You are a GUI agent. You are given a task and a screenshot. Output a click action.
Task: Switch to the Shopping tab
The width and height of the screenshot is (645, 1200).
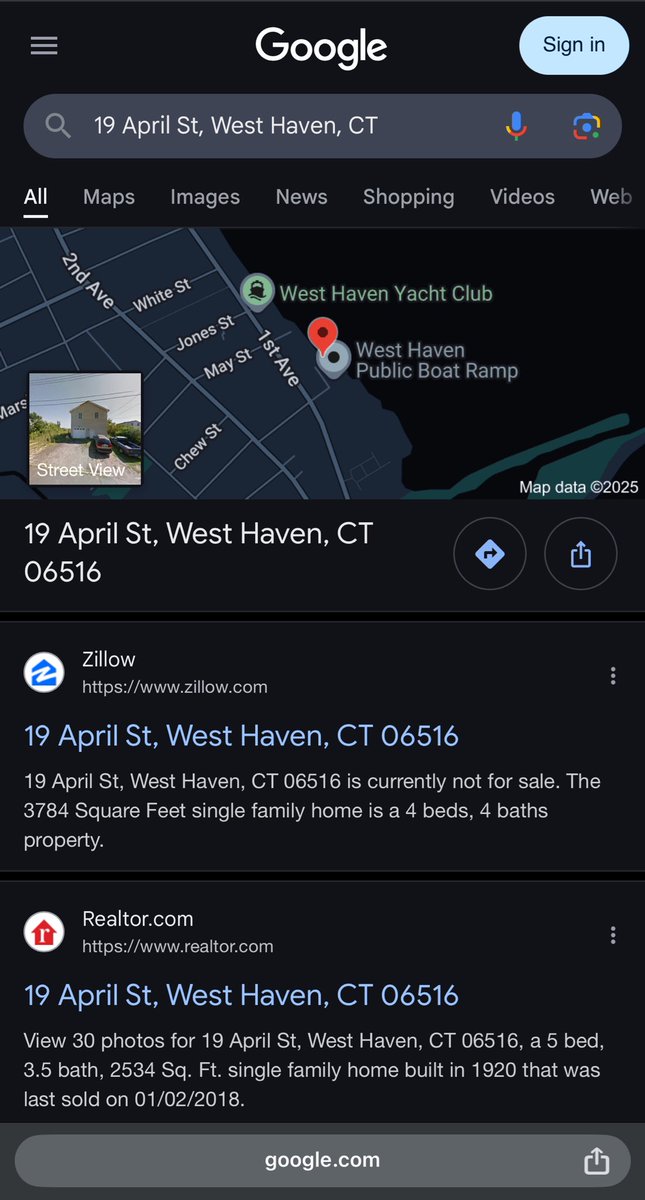coord(408,197)
